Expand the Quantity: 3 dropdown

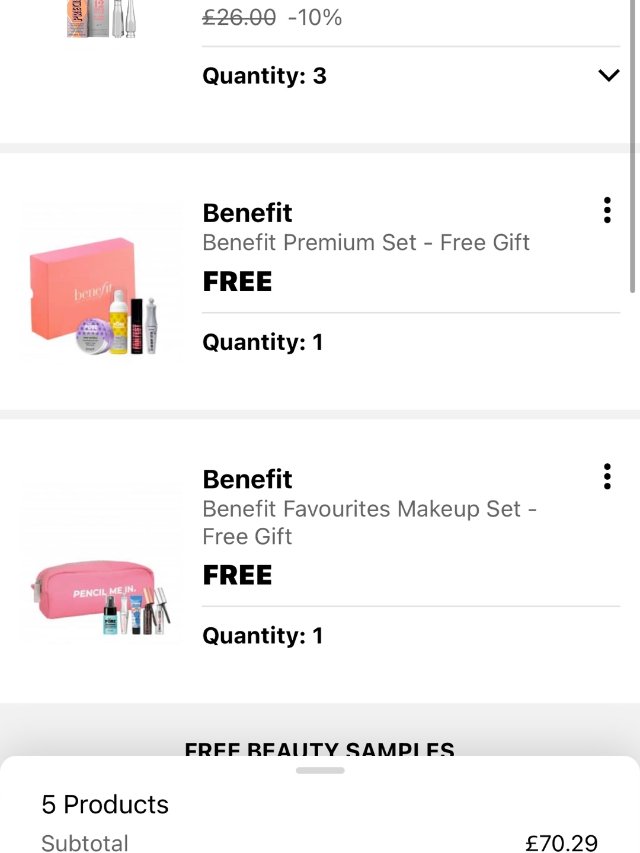pos(608,76)
